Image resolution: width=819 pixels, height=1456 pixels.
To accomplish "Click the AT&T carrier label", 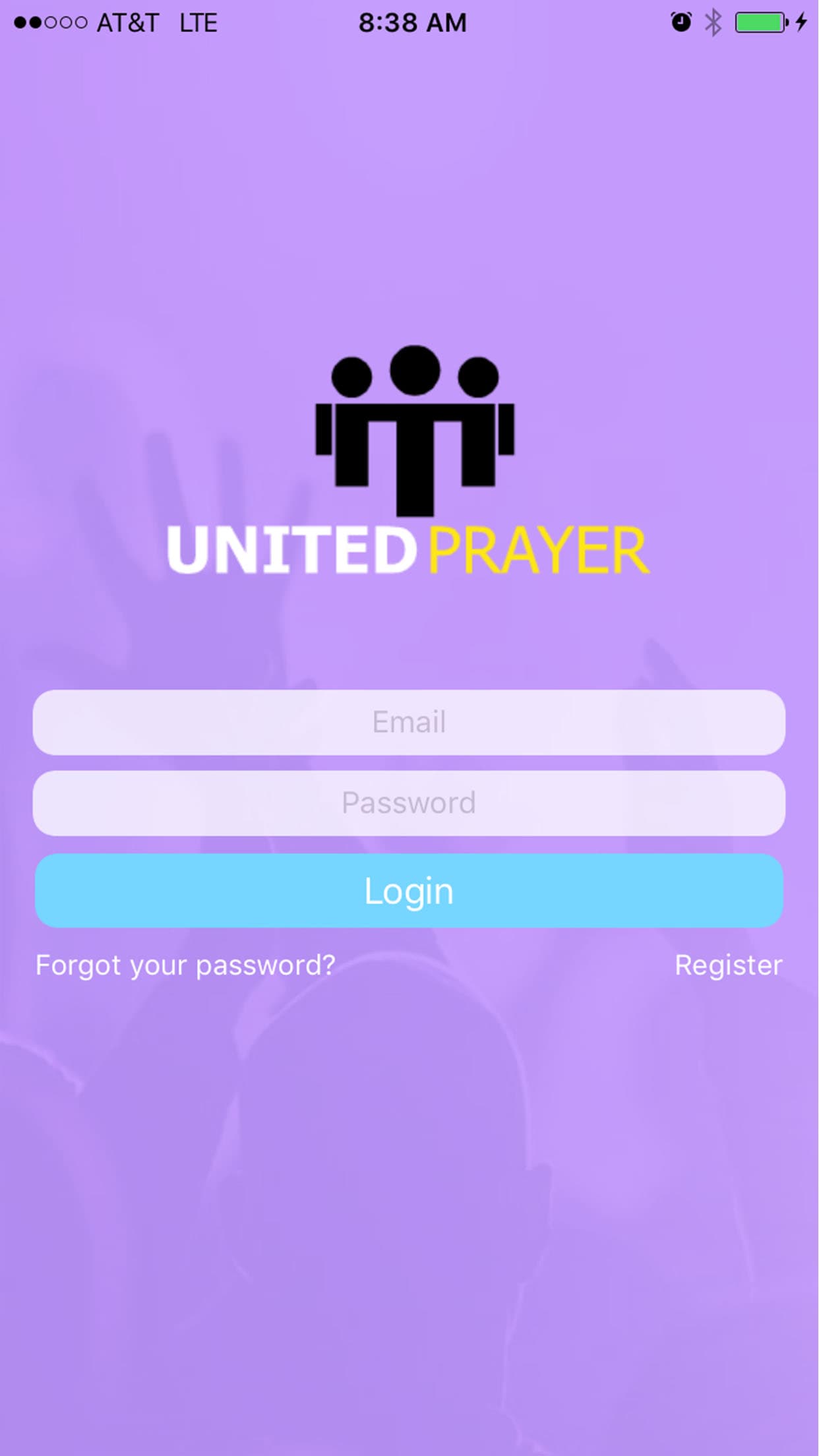I will (129, 22).
